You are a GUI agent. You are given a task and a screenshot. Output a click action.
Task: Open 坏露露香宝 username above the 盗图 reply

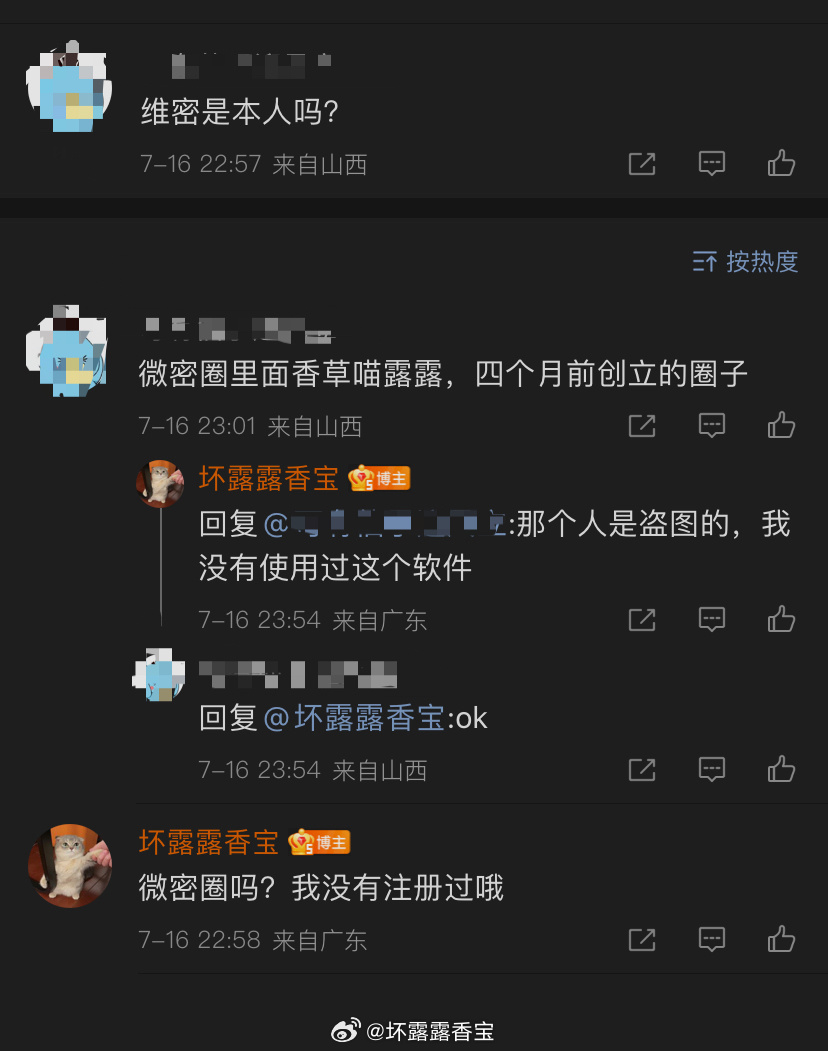point(269,479)
